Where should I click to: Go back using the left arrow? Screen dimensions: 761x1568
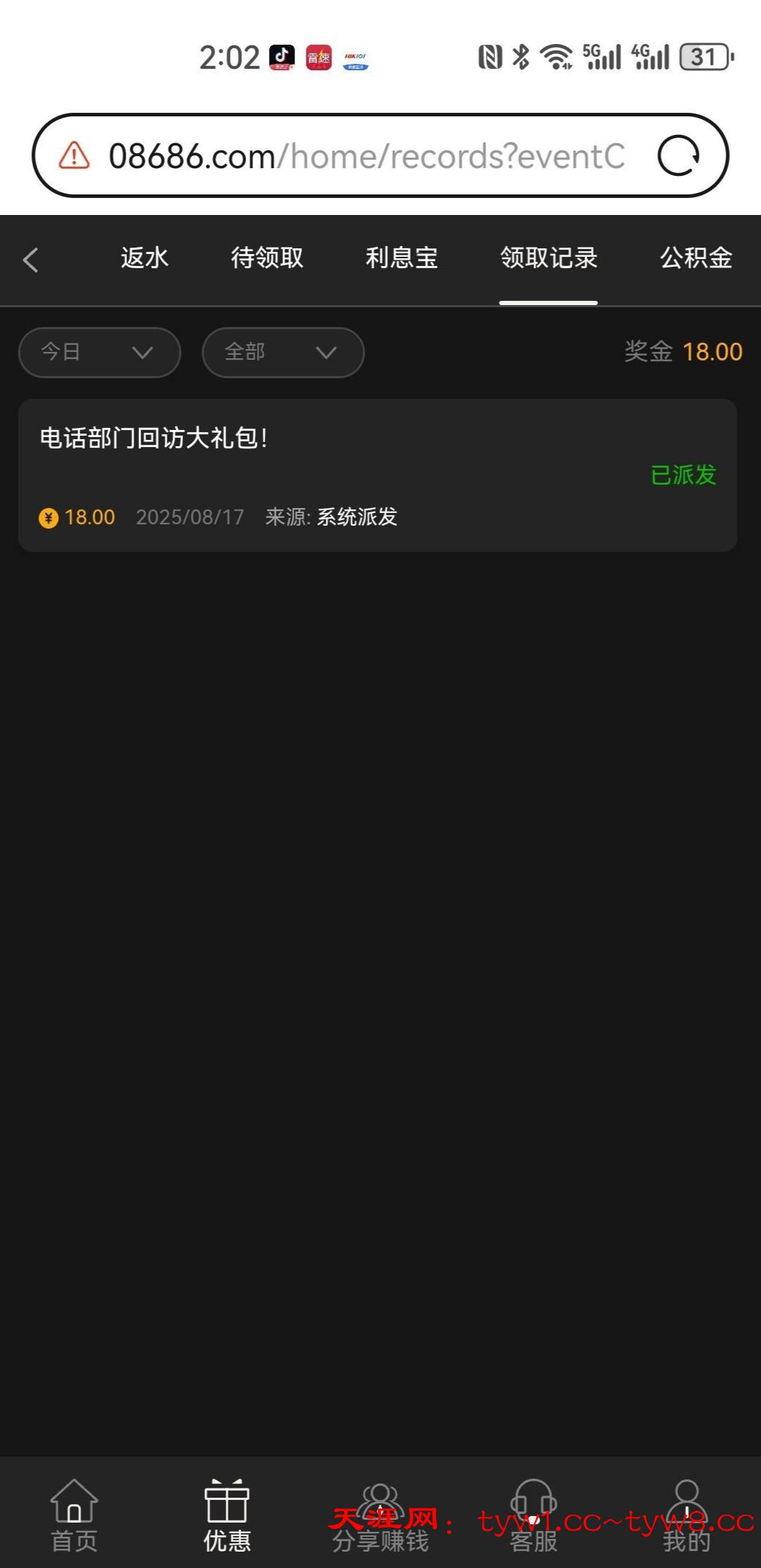[x=30, y=260]
